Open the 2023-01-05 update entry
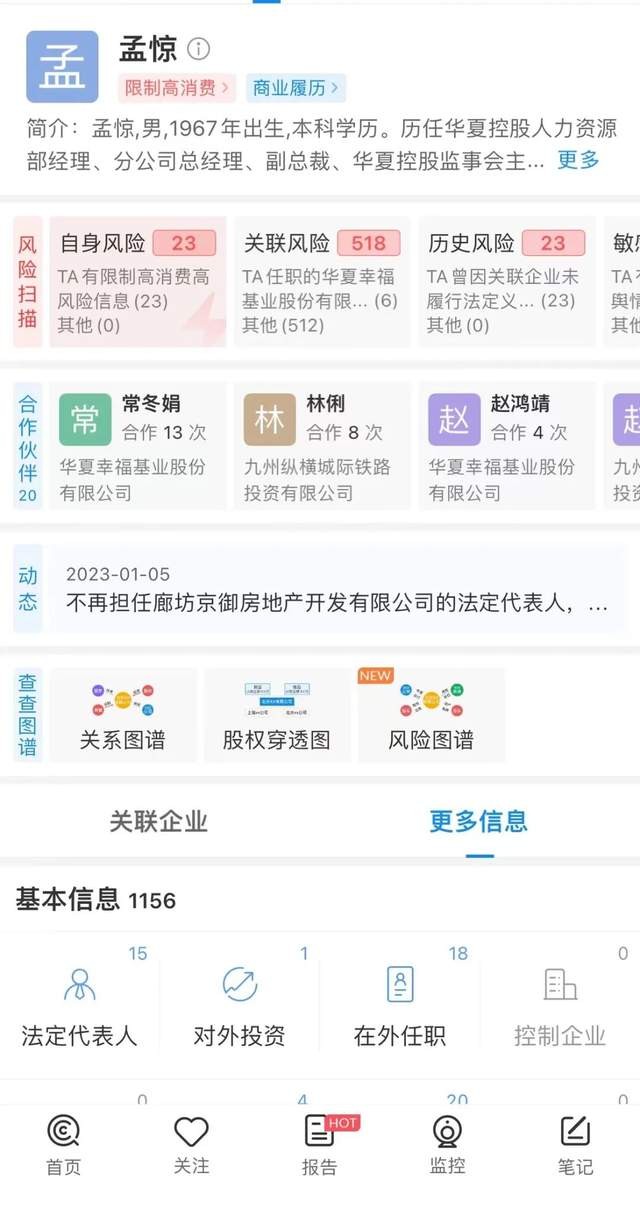 point(339,589)
